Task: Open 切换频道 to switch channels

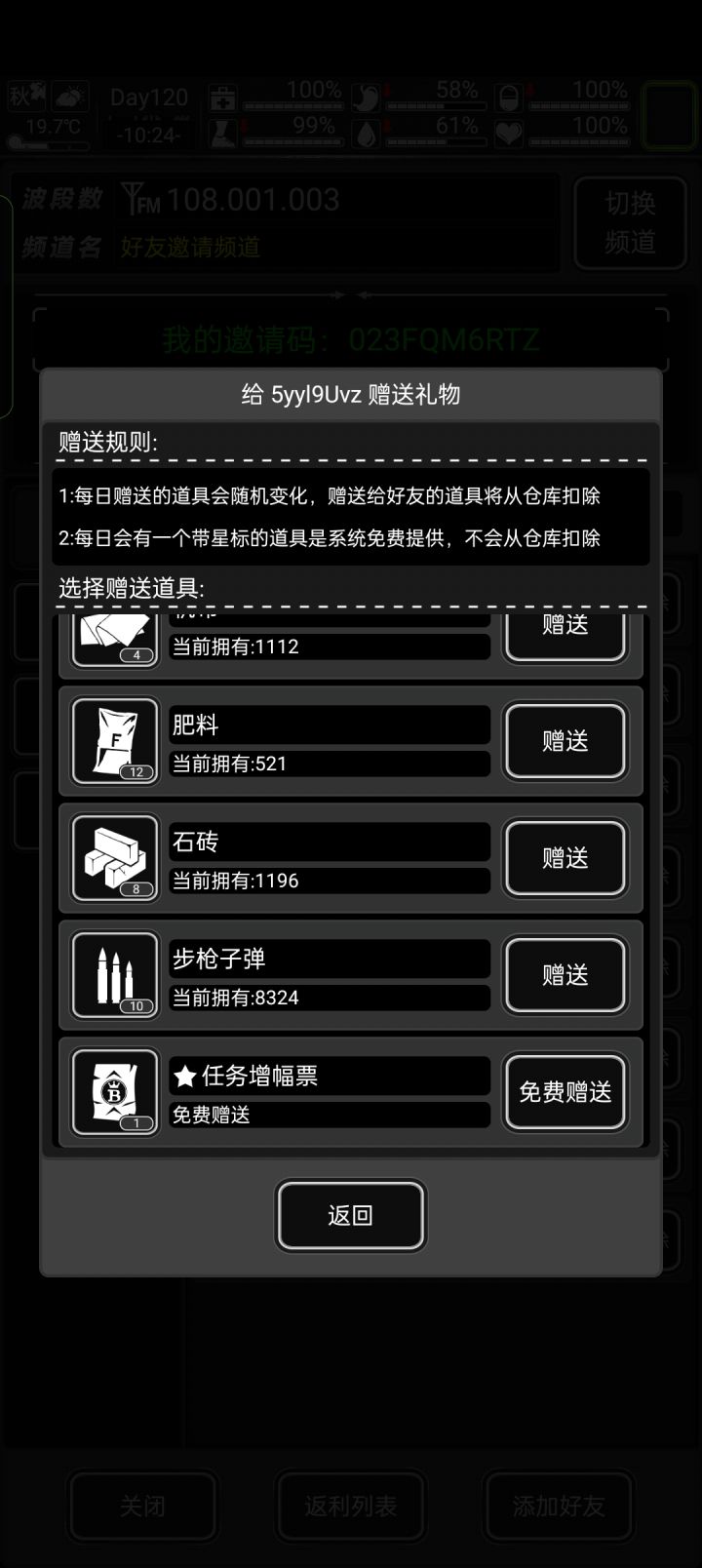Action: click(x=630, y=222)
